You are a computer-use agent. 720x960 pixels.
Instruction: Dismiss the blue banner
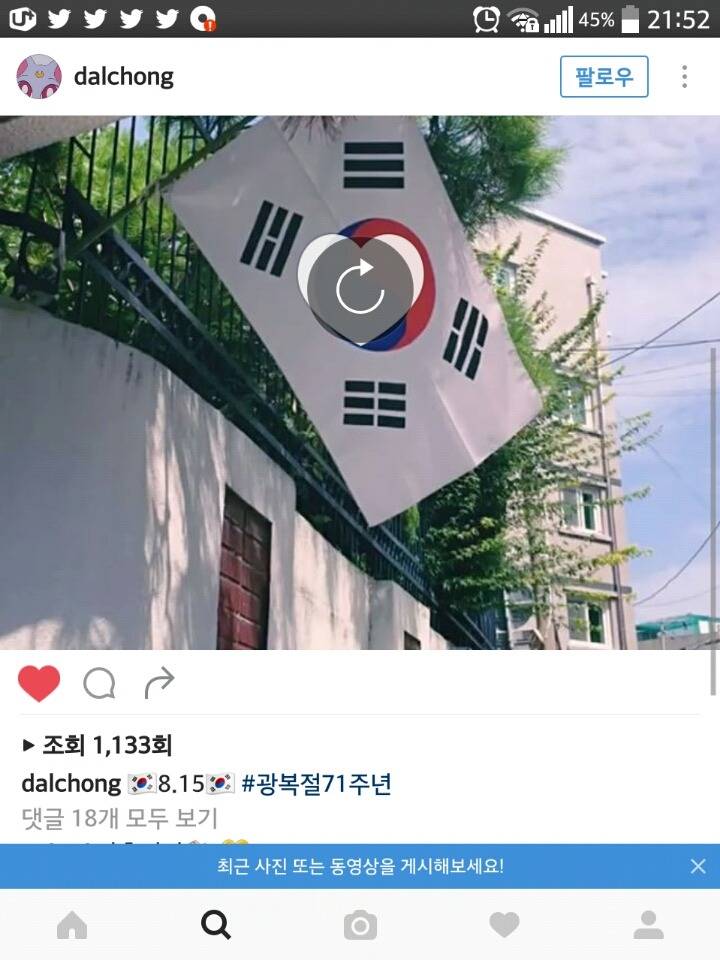(x=698, y=866)
